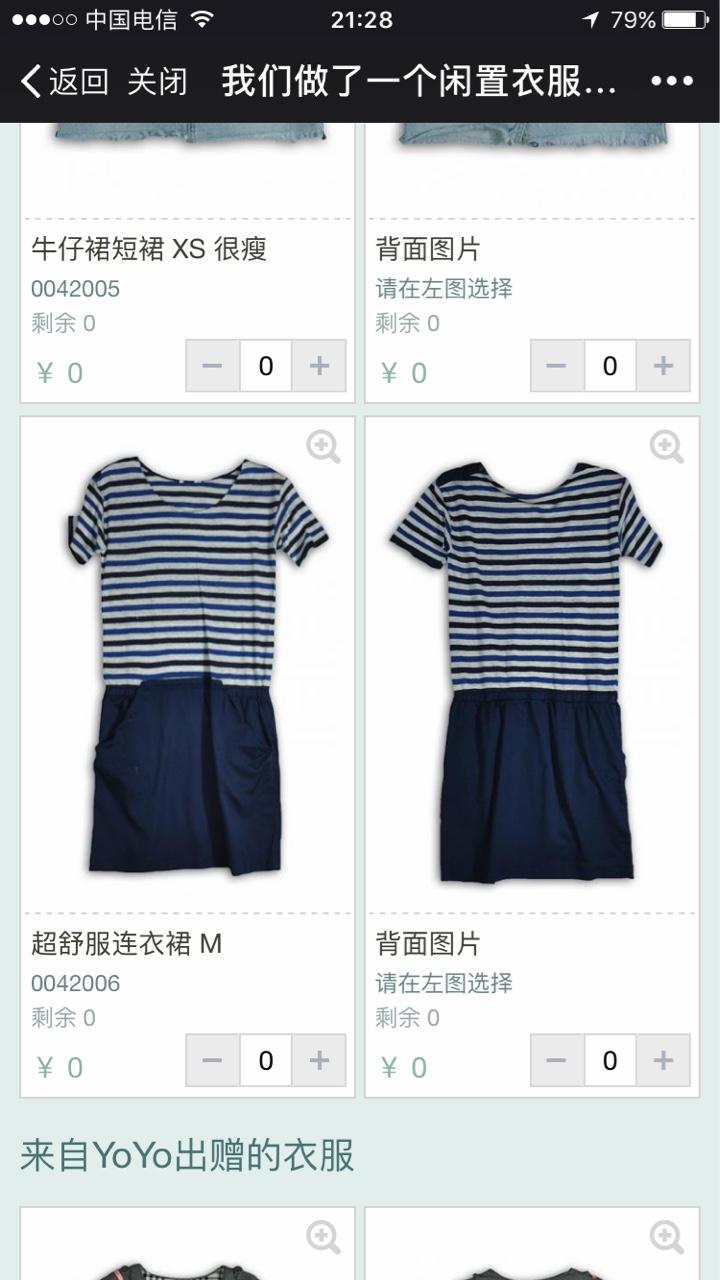Image resolution: width=720 pixels, height=1280 pixels.
Task: Edit quantity field for 牛仔裙短裙 XS 很瘦
Action: 266,366
